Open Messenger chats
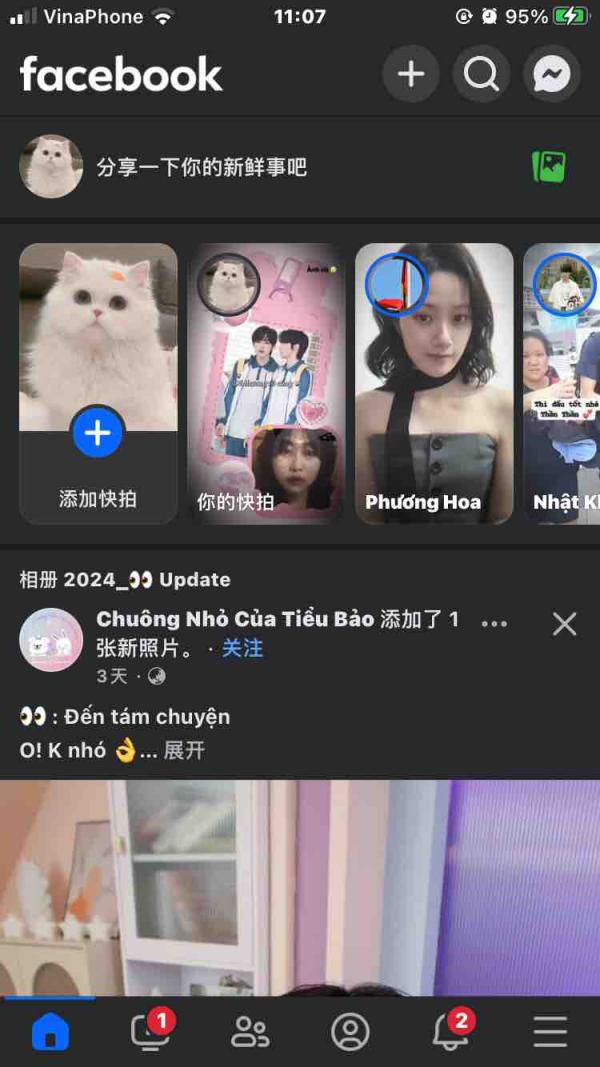600x1067 pixels. click(551, 74)
